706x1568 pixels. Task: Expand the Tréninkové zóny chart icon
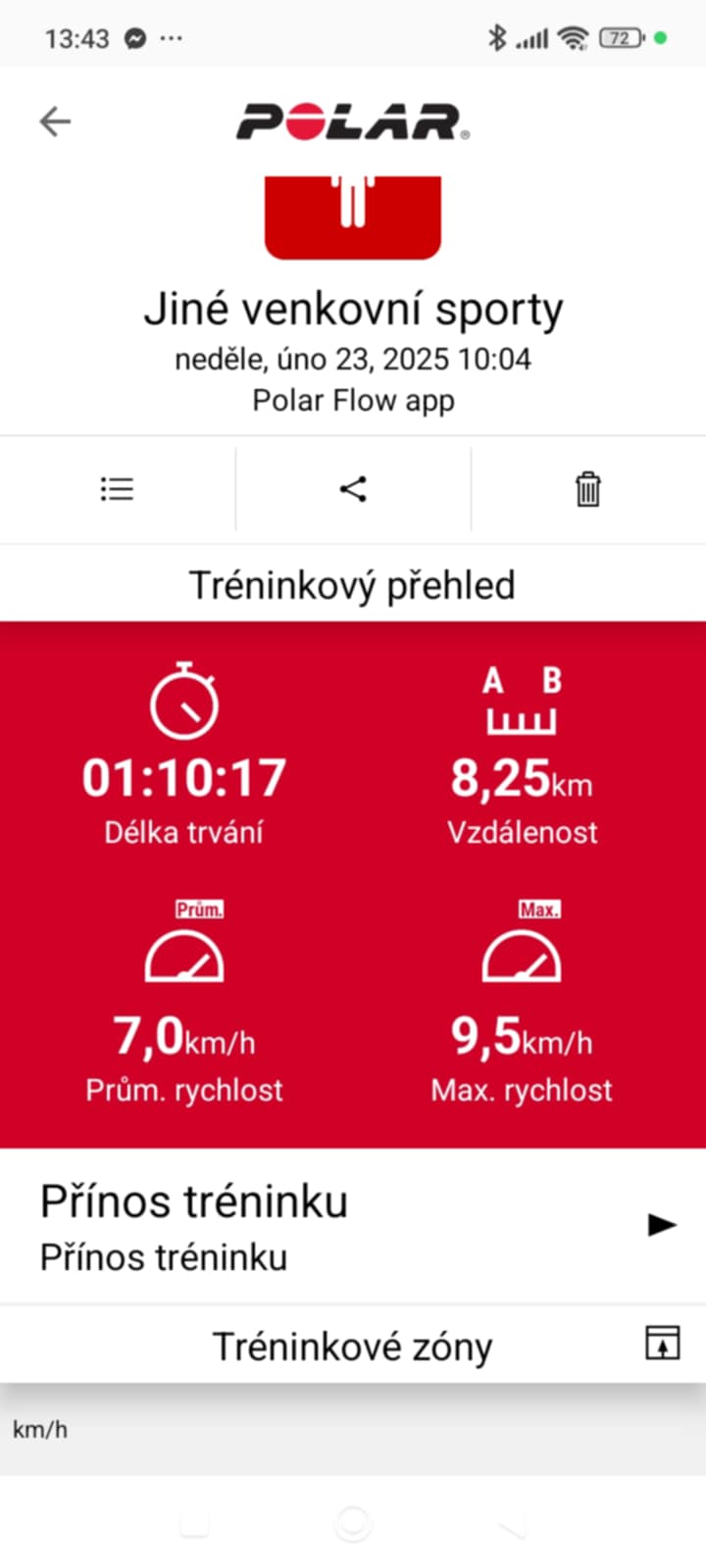click(x=663, y=1344)
